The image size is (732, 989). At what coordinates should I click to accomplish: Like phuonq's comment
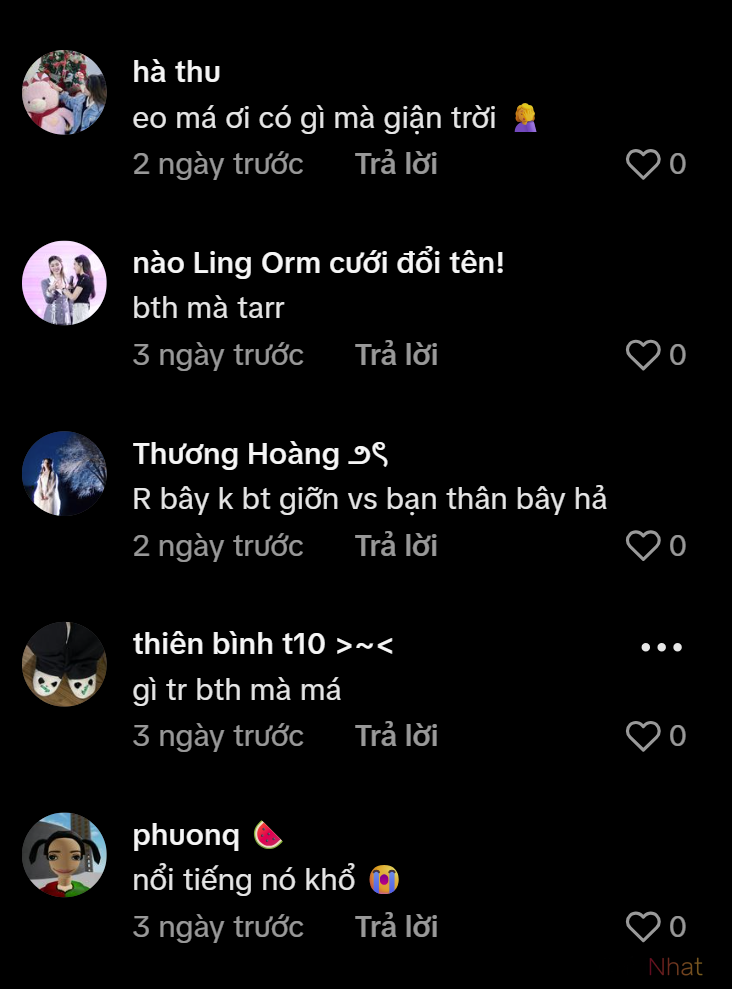643,927
